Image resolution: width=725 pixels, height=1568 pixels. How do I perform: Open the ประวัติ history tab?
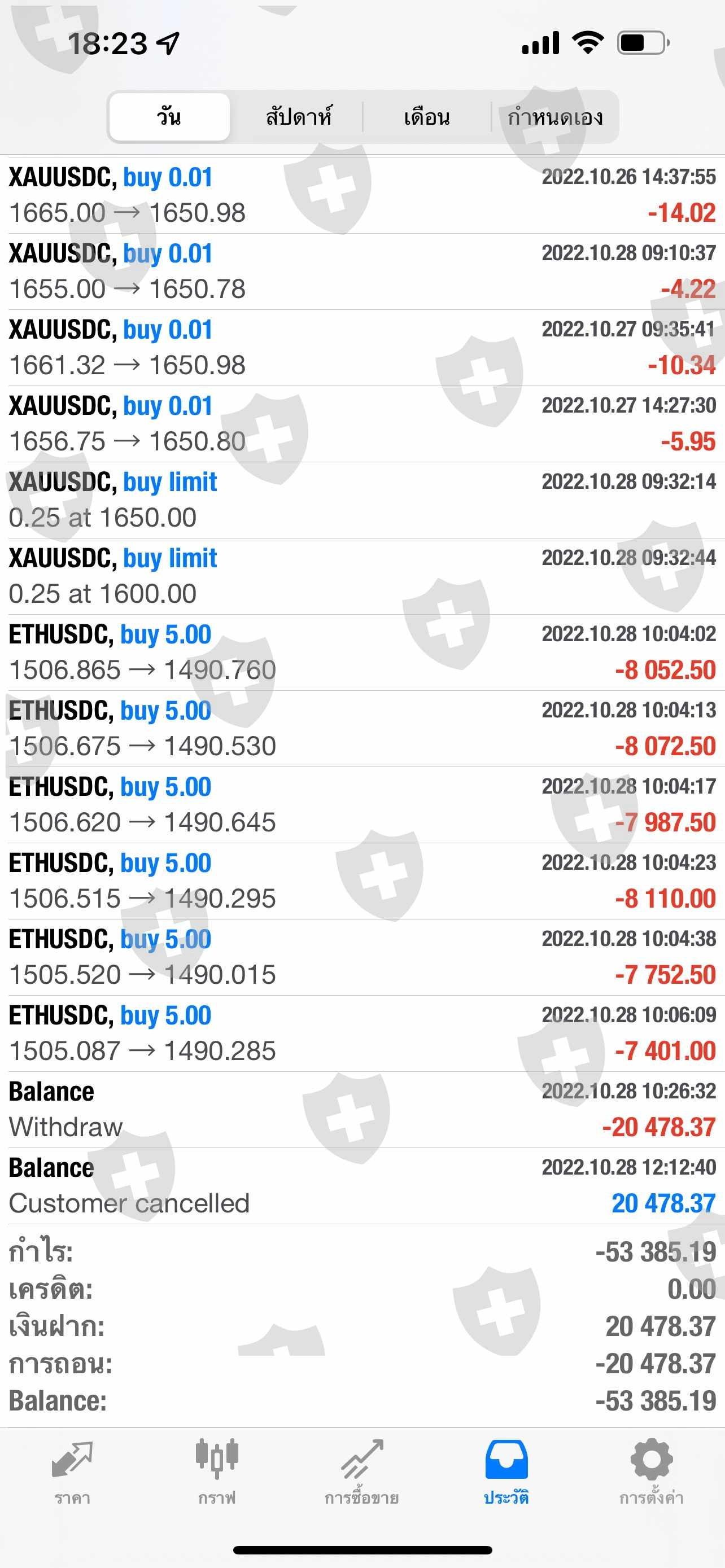tap(506, 1472)
